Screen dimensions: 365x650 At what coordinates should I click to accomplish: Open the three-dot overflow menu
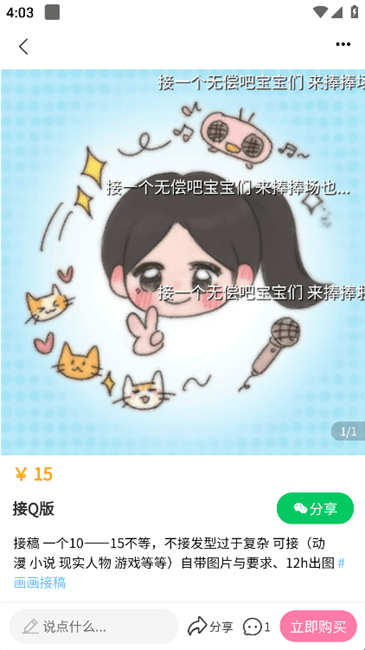tap(343, 45)
